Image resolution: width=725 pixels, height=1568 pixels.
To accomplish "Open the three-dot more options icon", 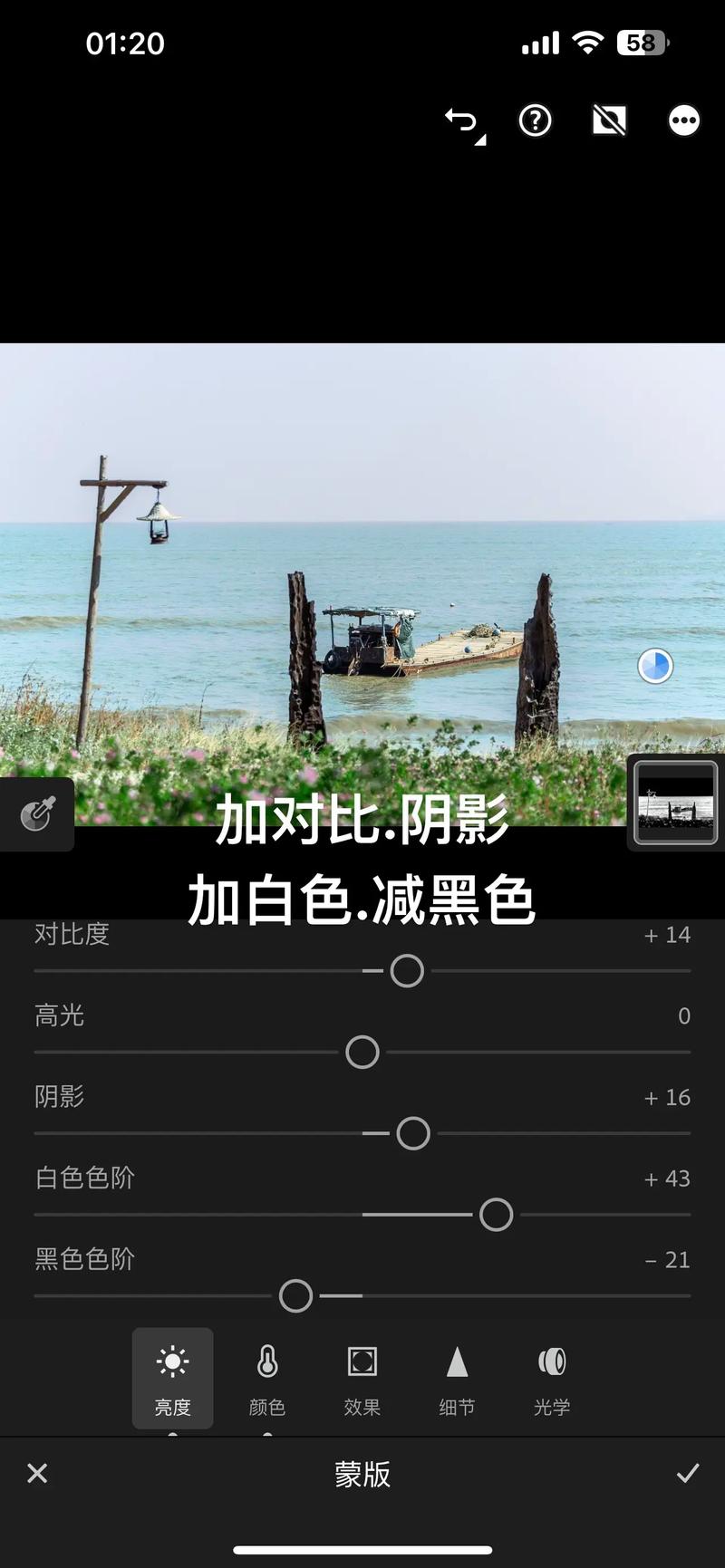I will click(x=683, y=120).
